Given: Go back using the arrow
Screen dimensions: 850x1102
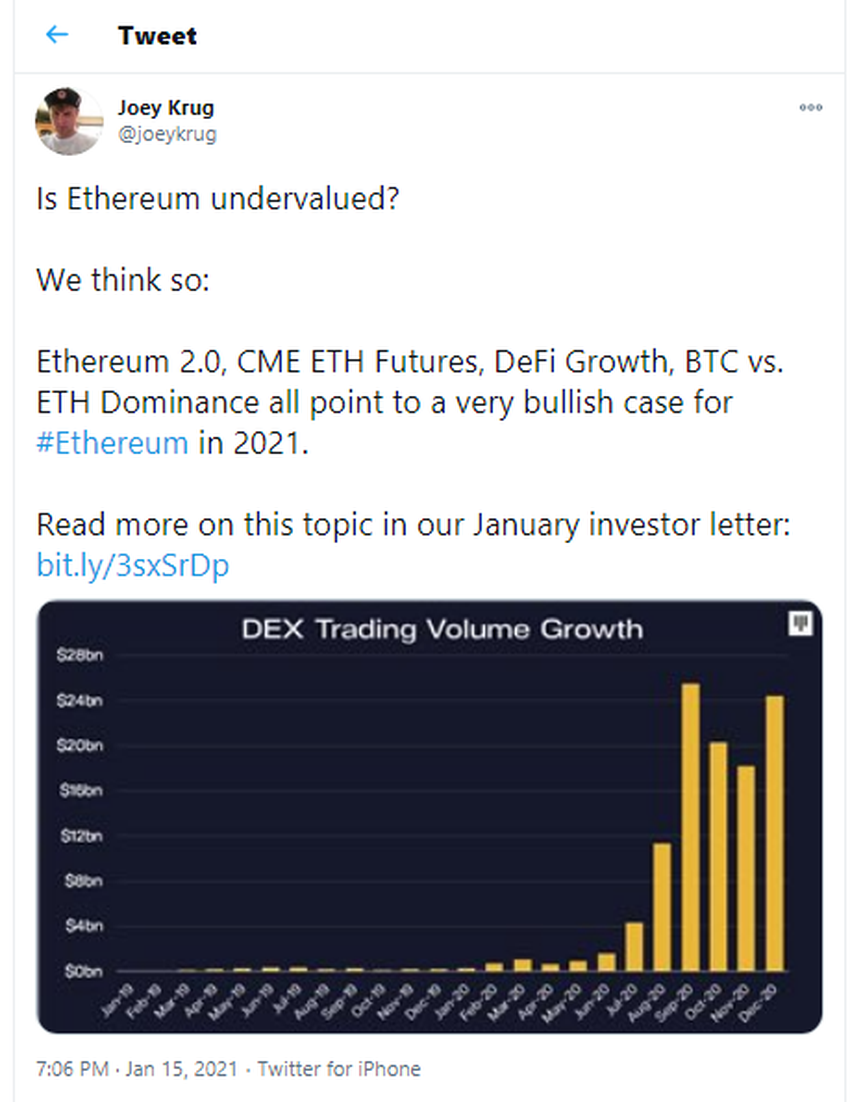Looking at the screenshot, I should click(57, 35).
